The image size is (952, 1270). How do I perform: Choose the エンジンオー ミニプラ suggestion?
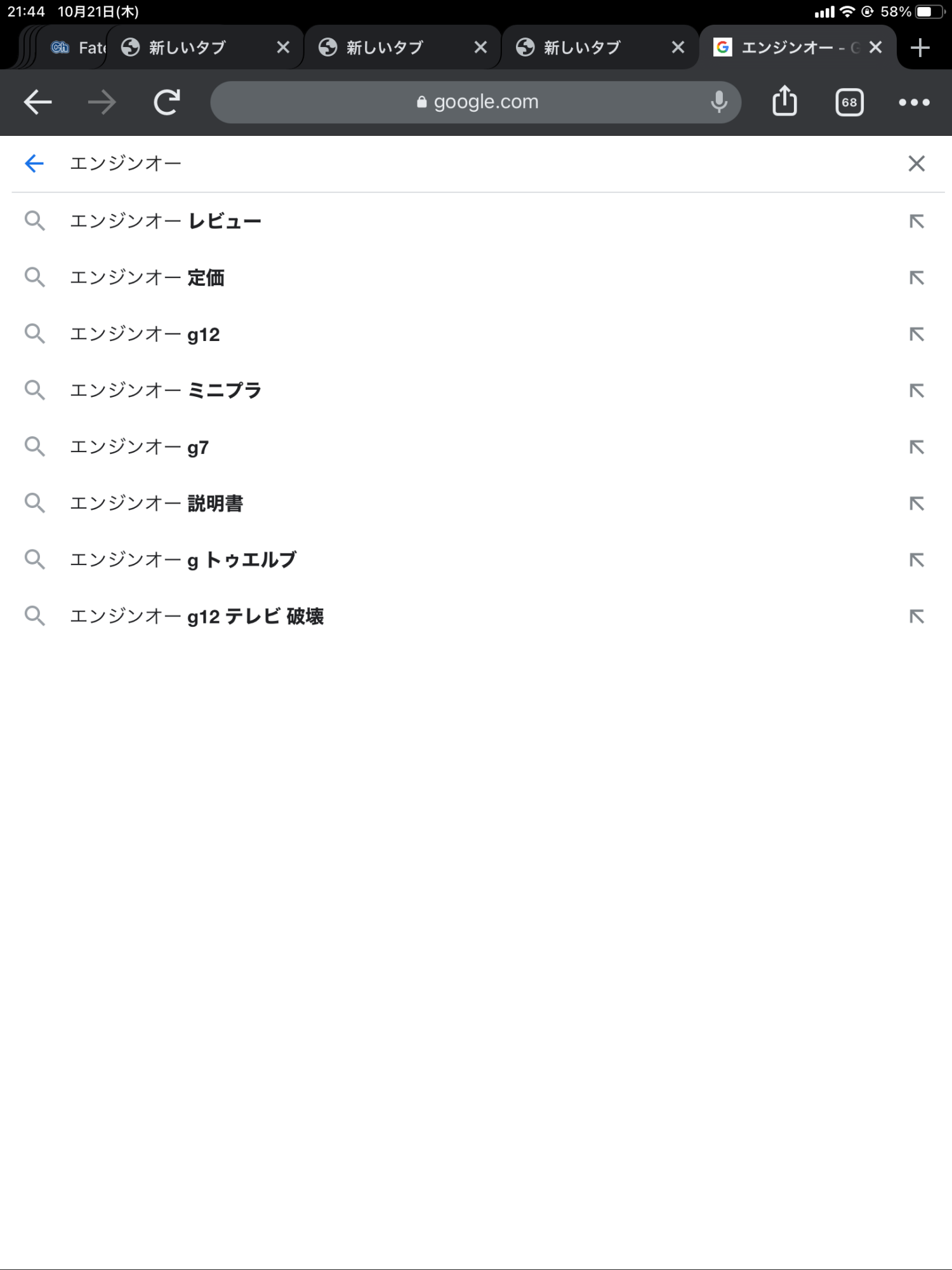pyautogui.click(x=166, y=391)
